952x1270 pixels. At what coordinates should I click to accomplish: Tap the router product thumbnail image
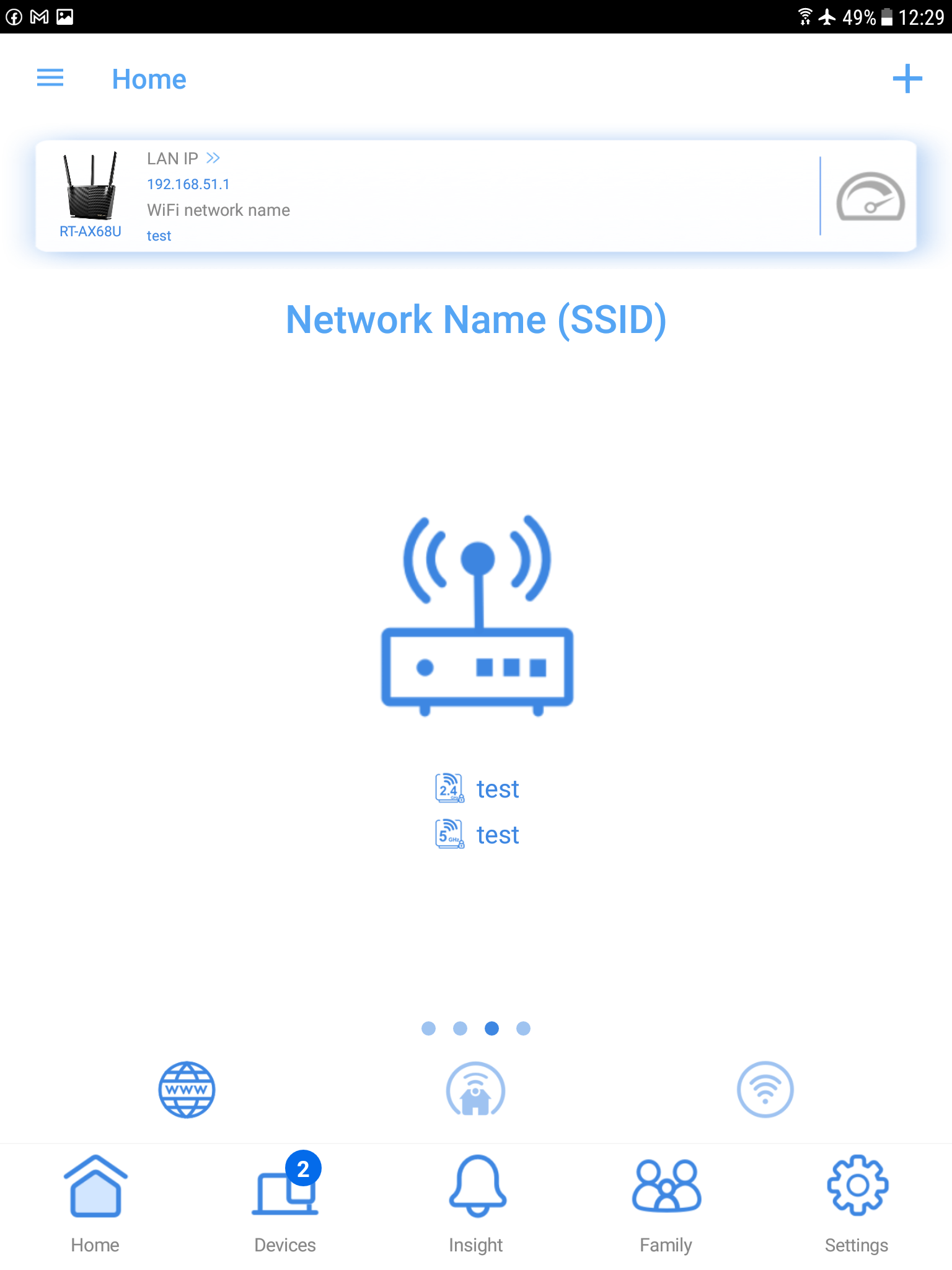[x=90, y=186]
